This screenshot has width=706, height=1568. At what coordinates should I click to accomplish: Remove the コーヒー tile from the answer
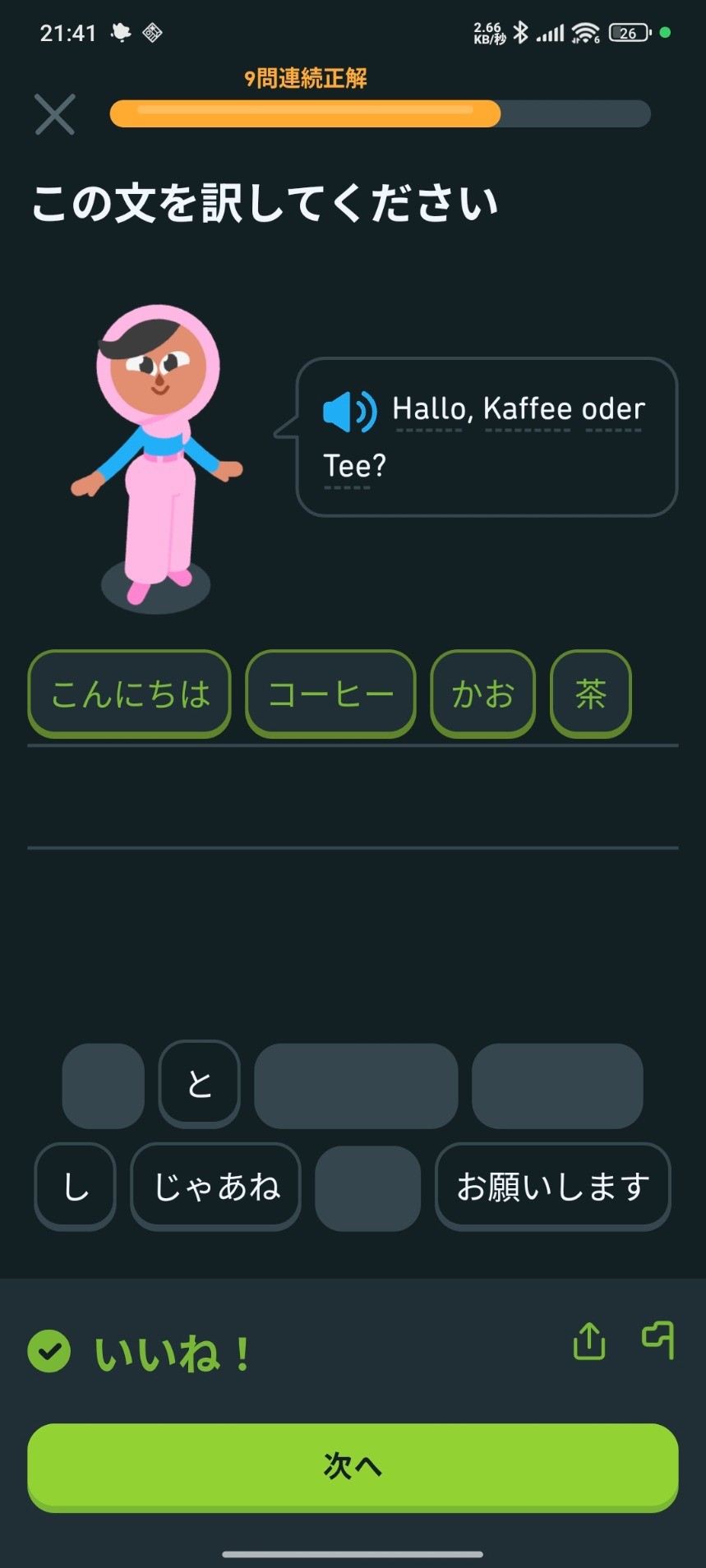(x=331, y=694)
